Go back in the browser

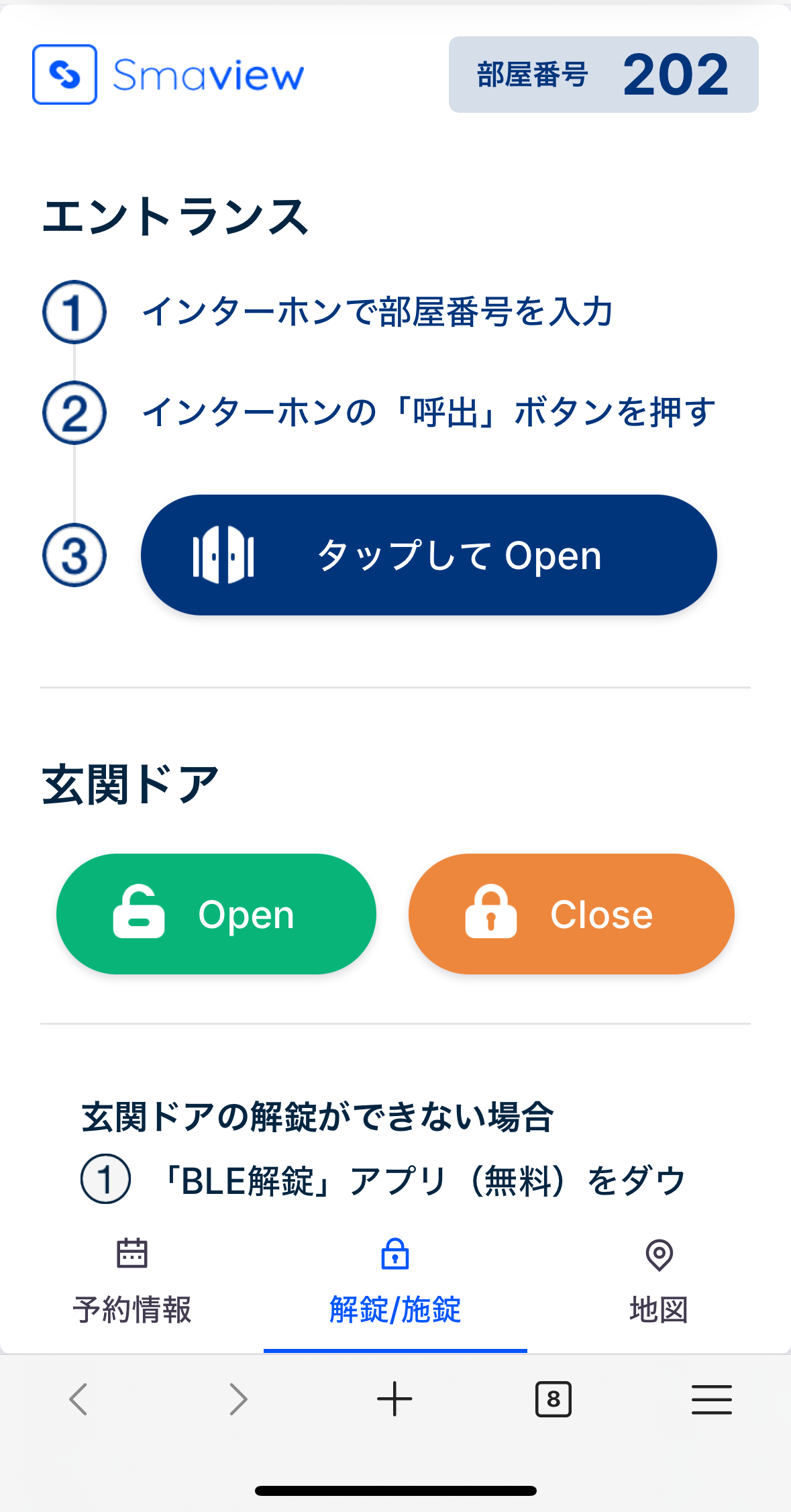(78, 1399)
